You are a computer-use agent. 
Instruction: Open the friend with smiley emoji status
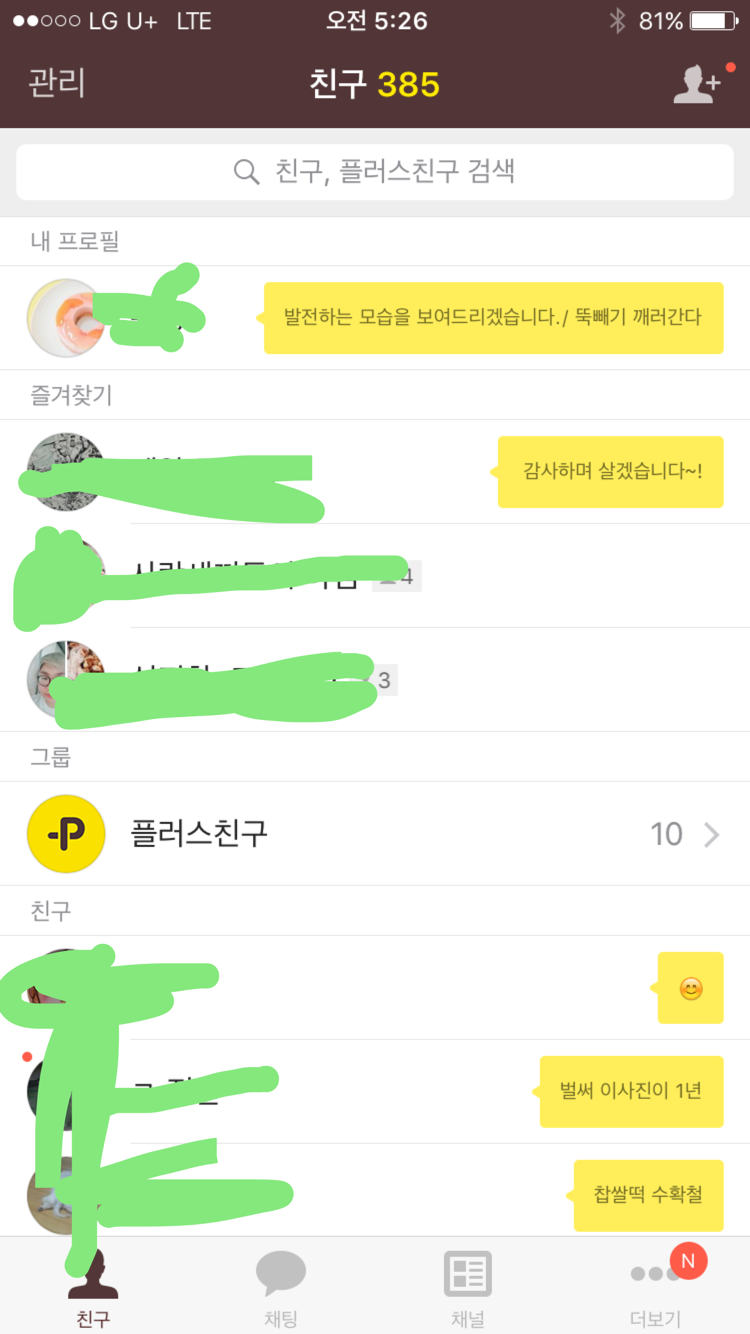coord(375,988)
